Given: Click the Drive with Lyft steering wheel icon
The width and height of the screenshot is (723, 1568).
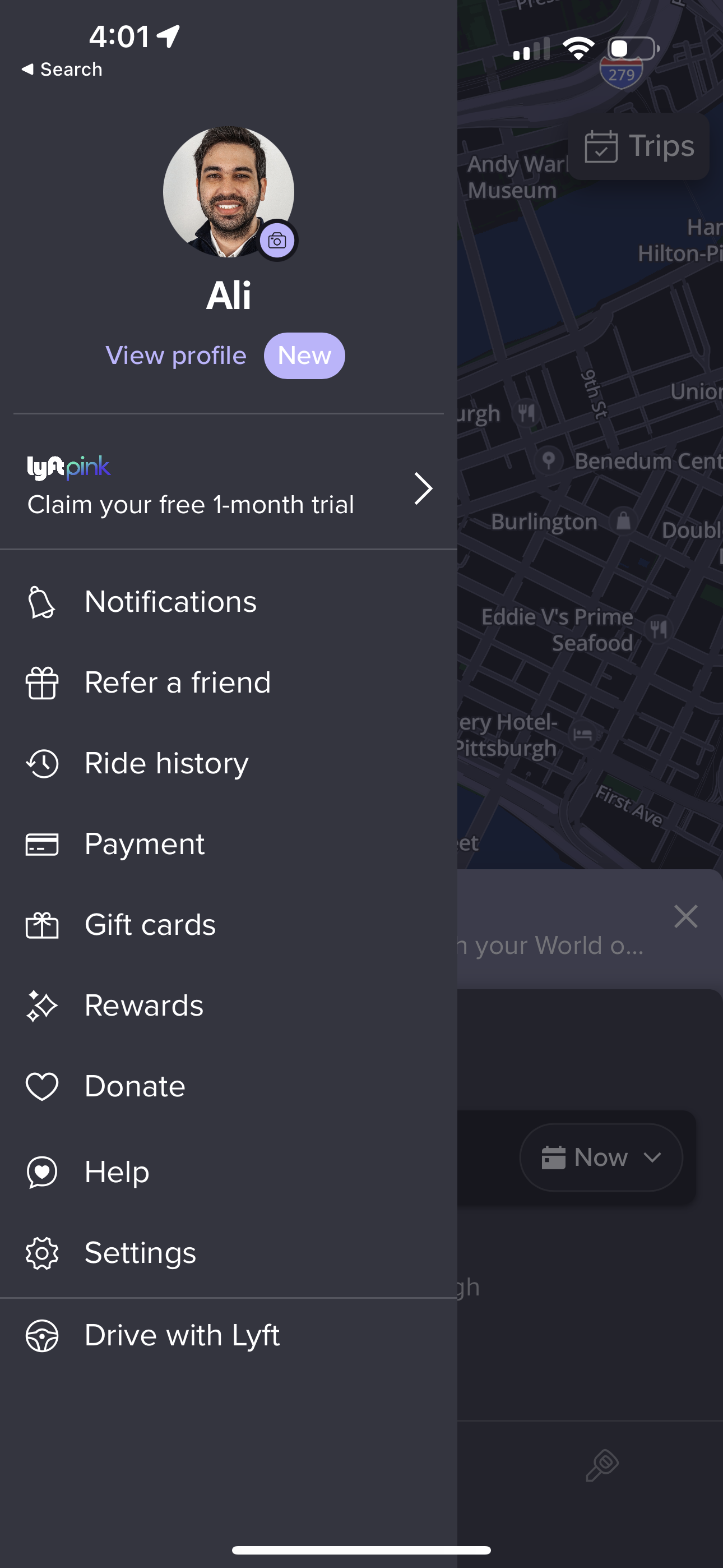Looking at the screenshot, I should pos(41,1334).
